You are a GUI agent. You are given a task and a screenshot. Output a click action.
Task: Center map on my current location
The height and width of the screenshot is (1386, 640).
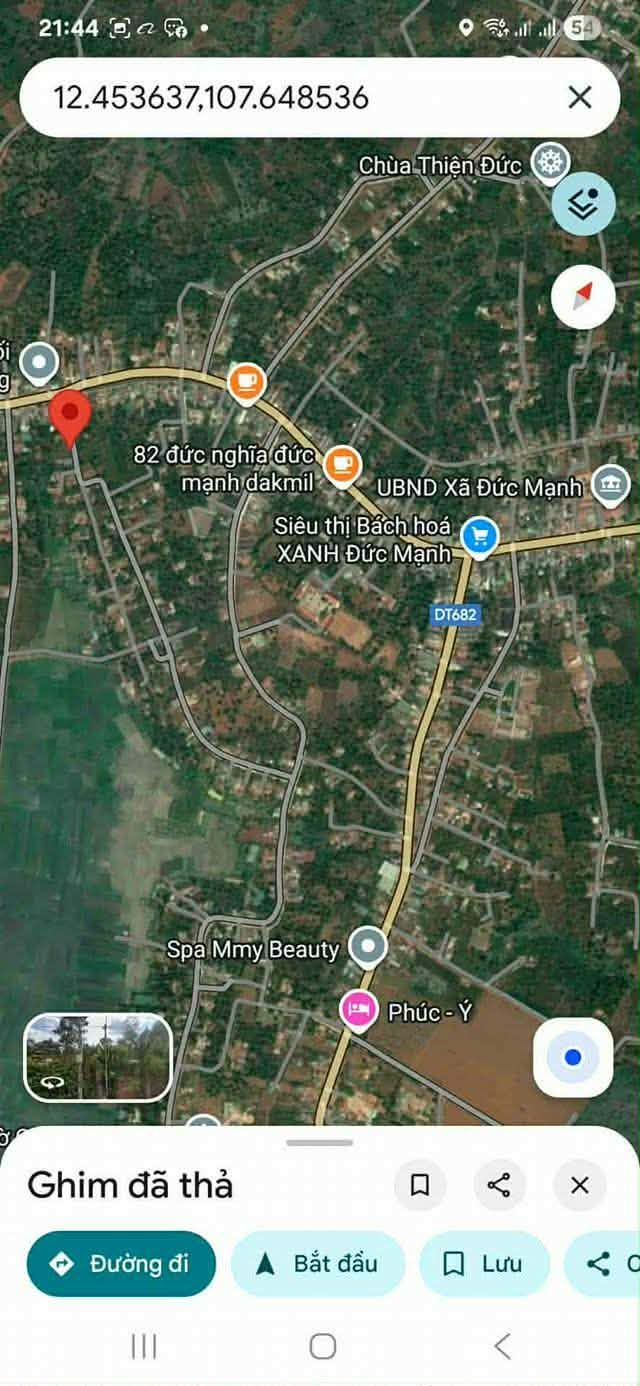click(573, 1057)
